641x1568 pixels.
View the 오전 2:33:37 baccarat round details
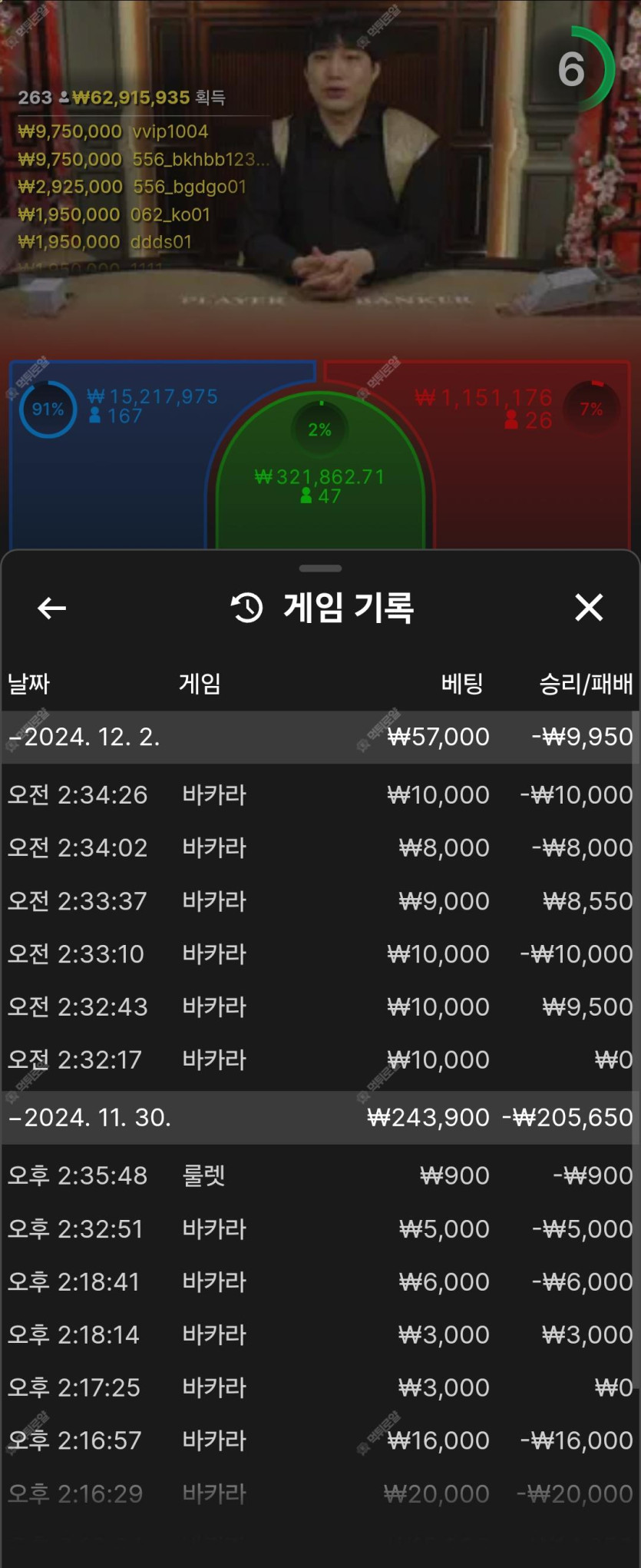(x=320, y=900)
